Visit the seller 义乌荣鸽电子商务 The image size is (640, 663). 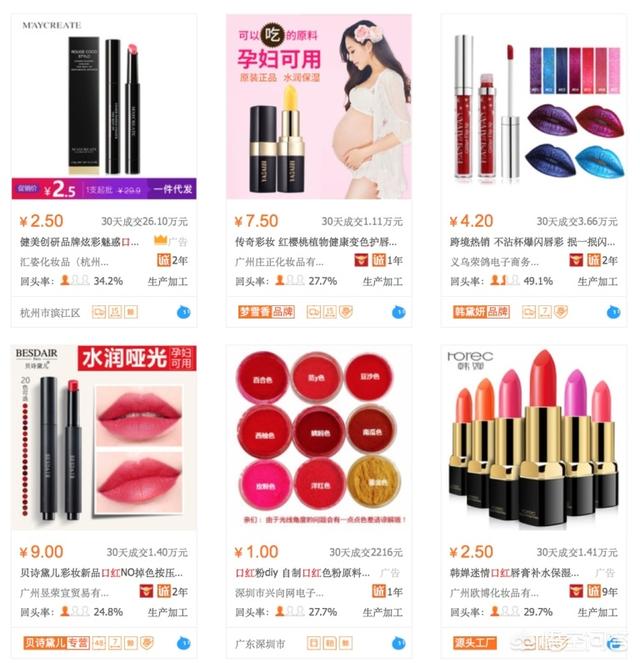tap(502, 260)
